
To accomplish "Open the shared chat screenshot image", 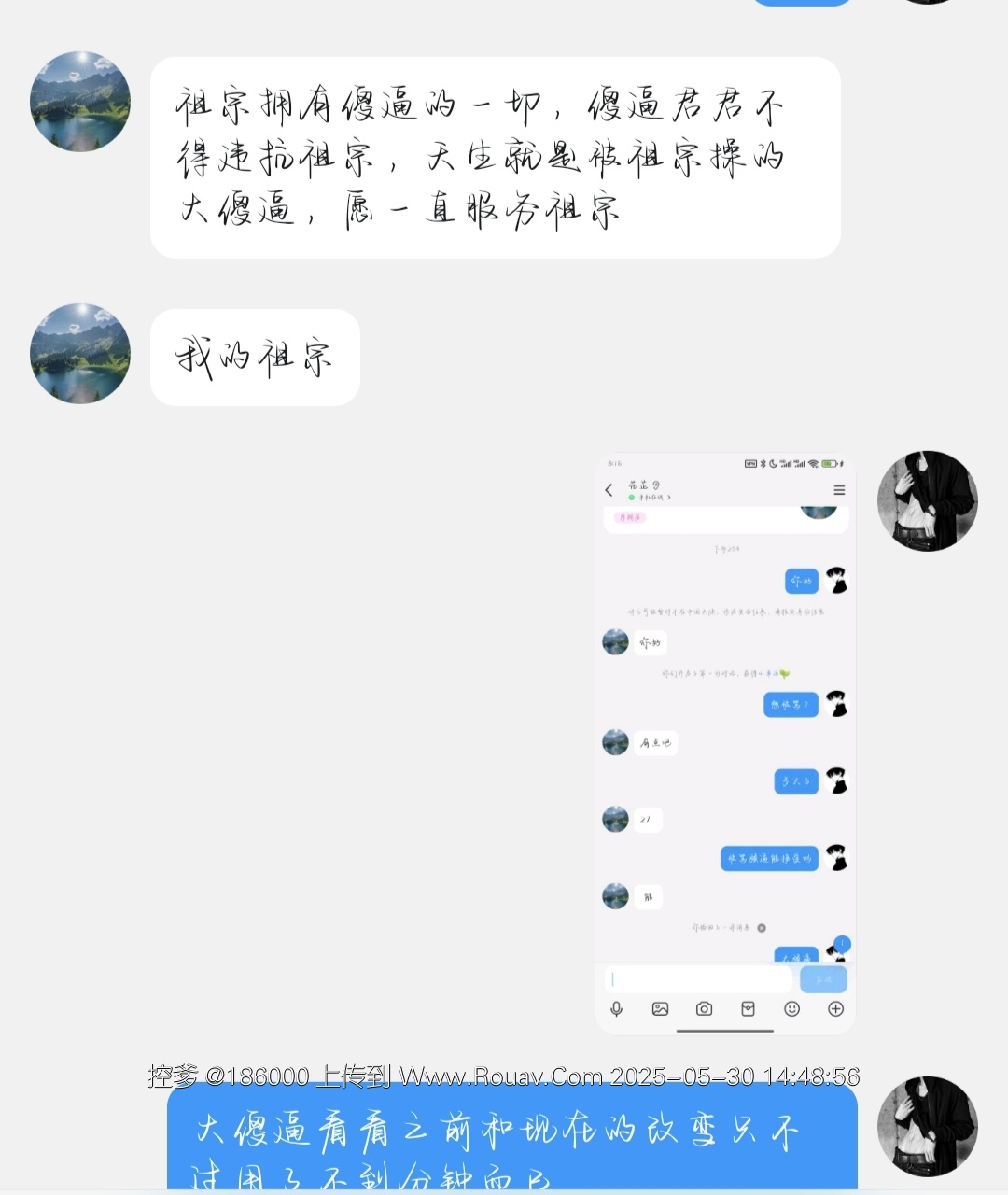I will (725, 743).
